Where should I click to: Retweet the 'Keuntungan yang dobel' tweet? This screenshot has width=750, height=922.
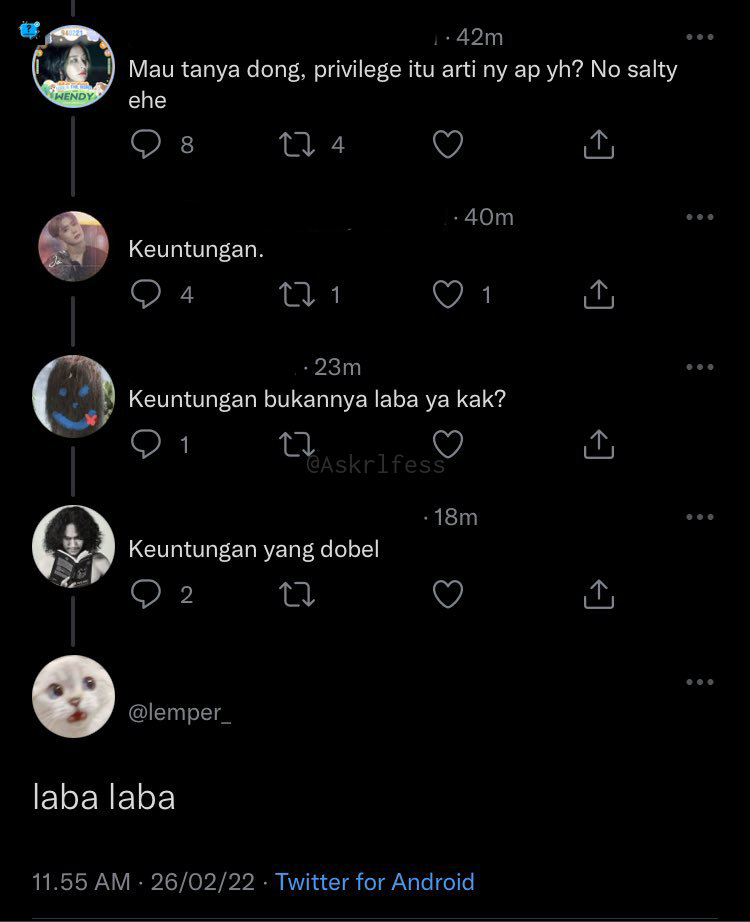[x=297, y=595]
